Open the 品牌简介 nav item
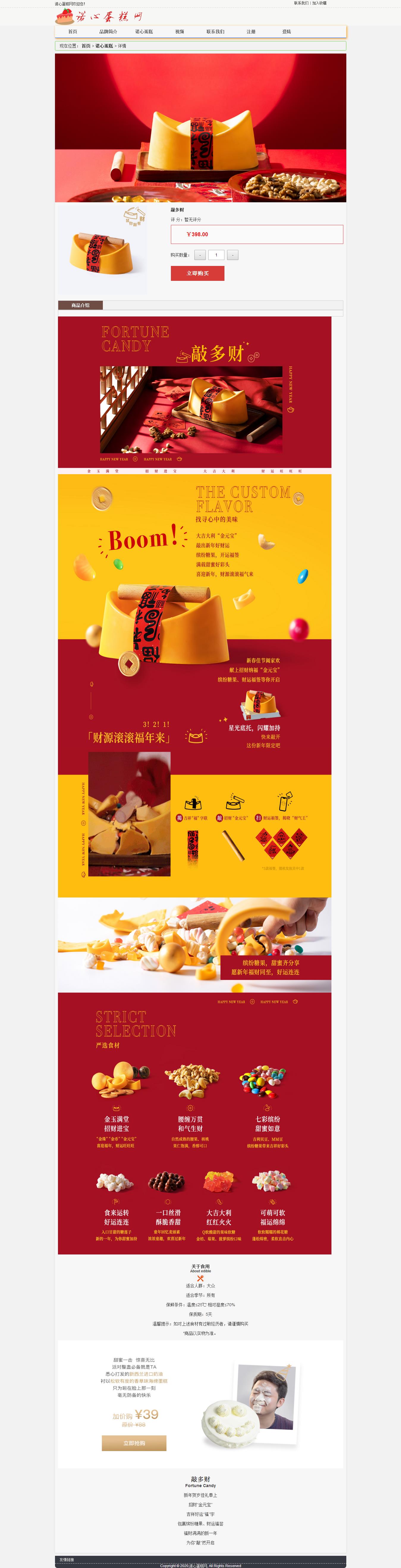Image resolution: width=401 pixels, height=1568 pixels. click(108, 32)
